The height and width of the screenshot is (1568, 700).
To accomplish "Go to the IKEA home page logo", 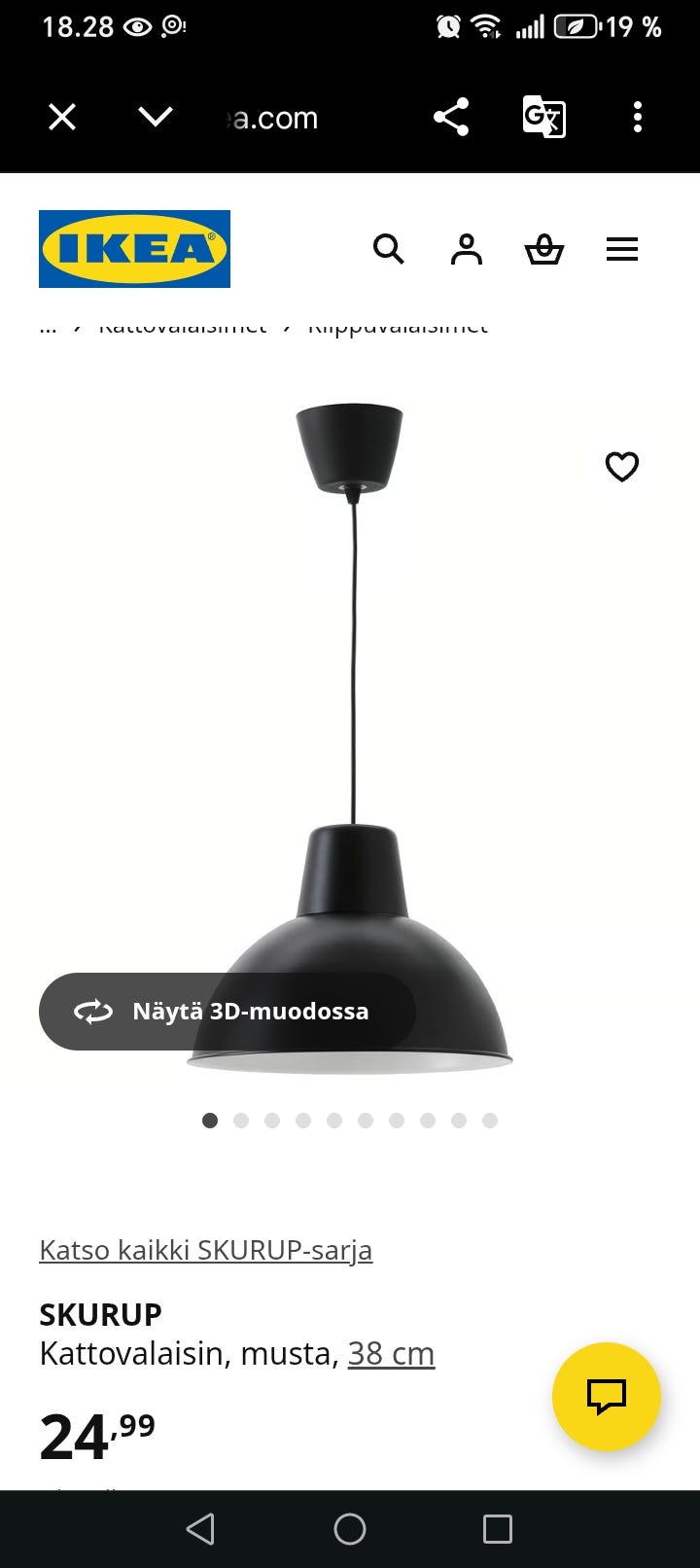I will tap(134, 249).
